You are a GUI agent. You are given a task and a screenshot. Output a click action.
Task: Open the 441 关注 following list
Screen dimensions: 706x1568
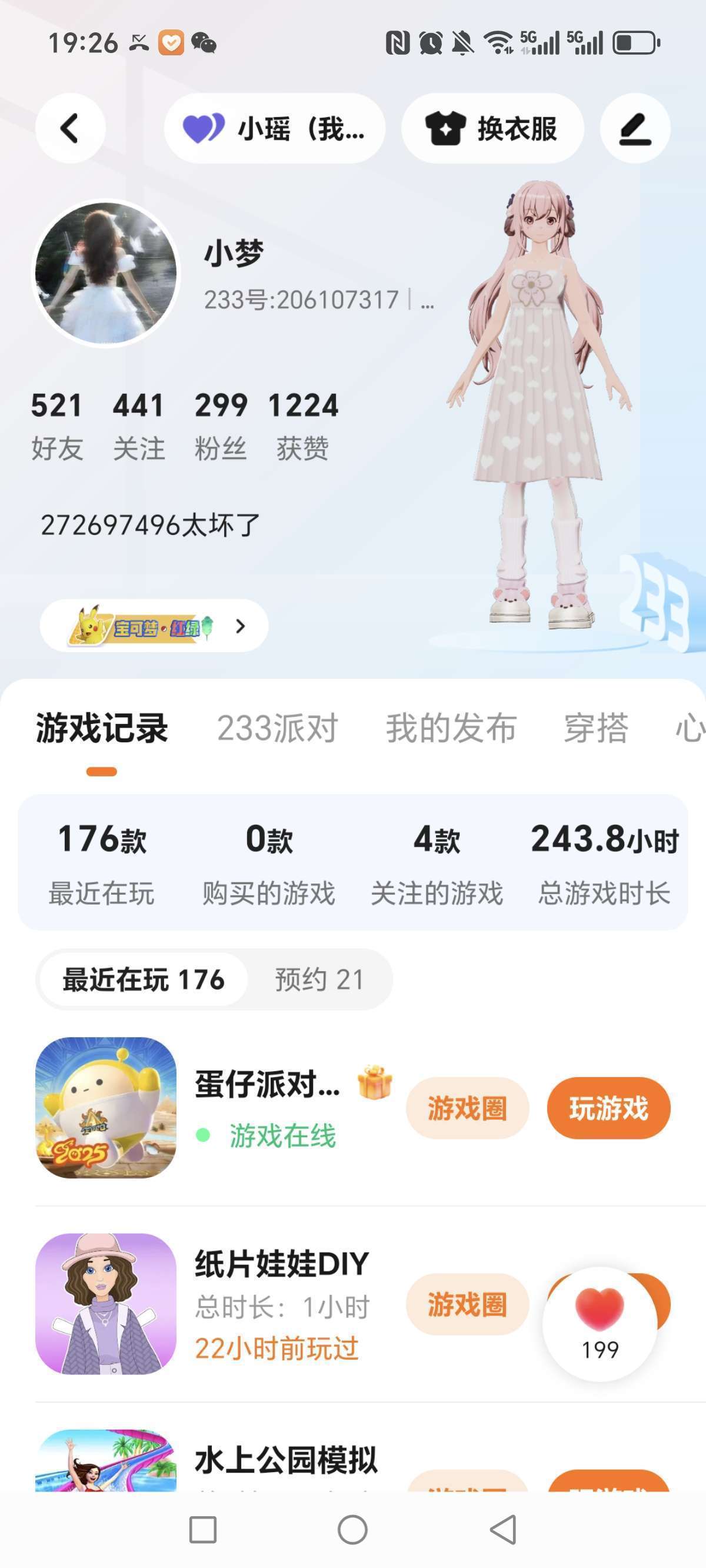(139, 426)
